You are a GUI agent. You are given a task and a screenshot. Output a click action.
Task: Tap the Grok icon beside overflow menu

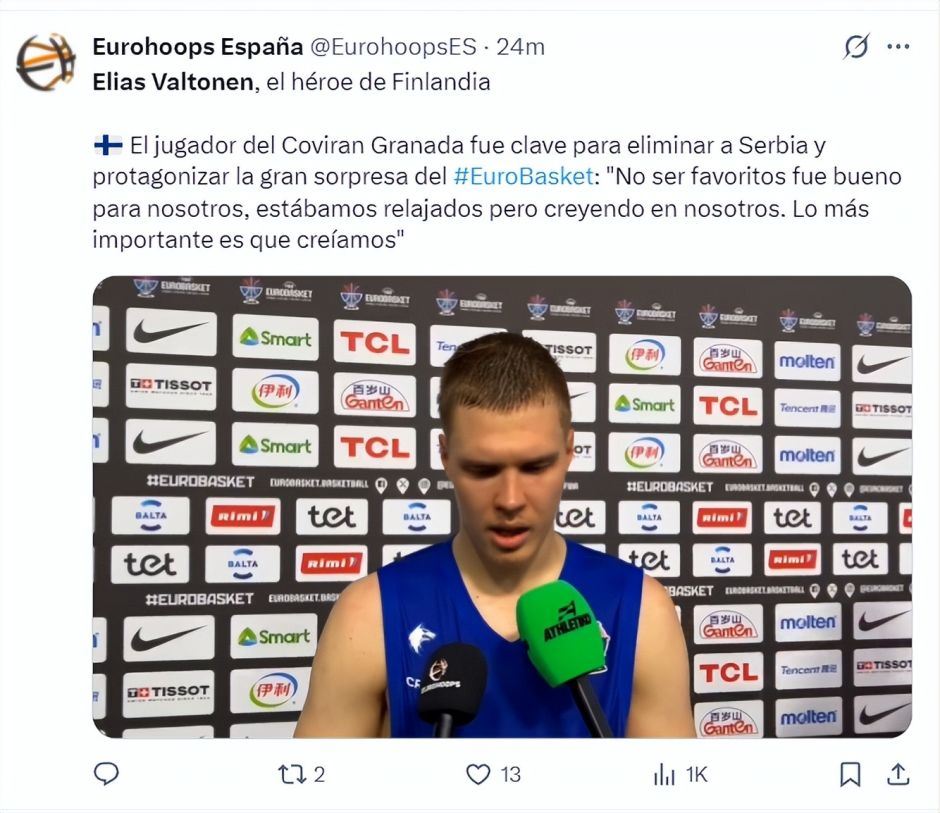pos(856,47)
